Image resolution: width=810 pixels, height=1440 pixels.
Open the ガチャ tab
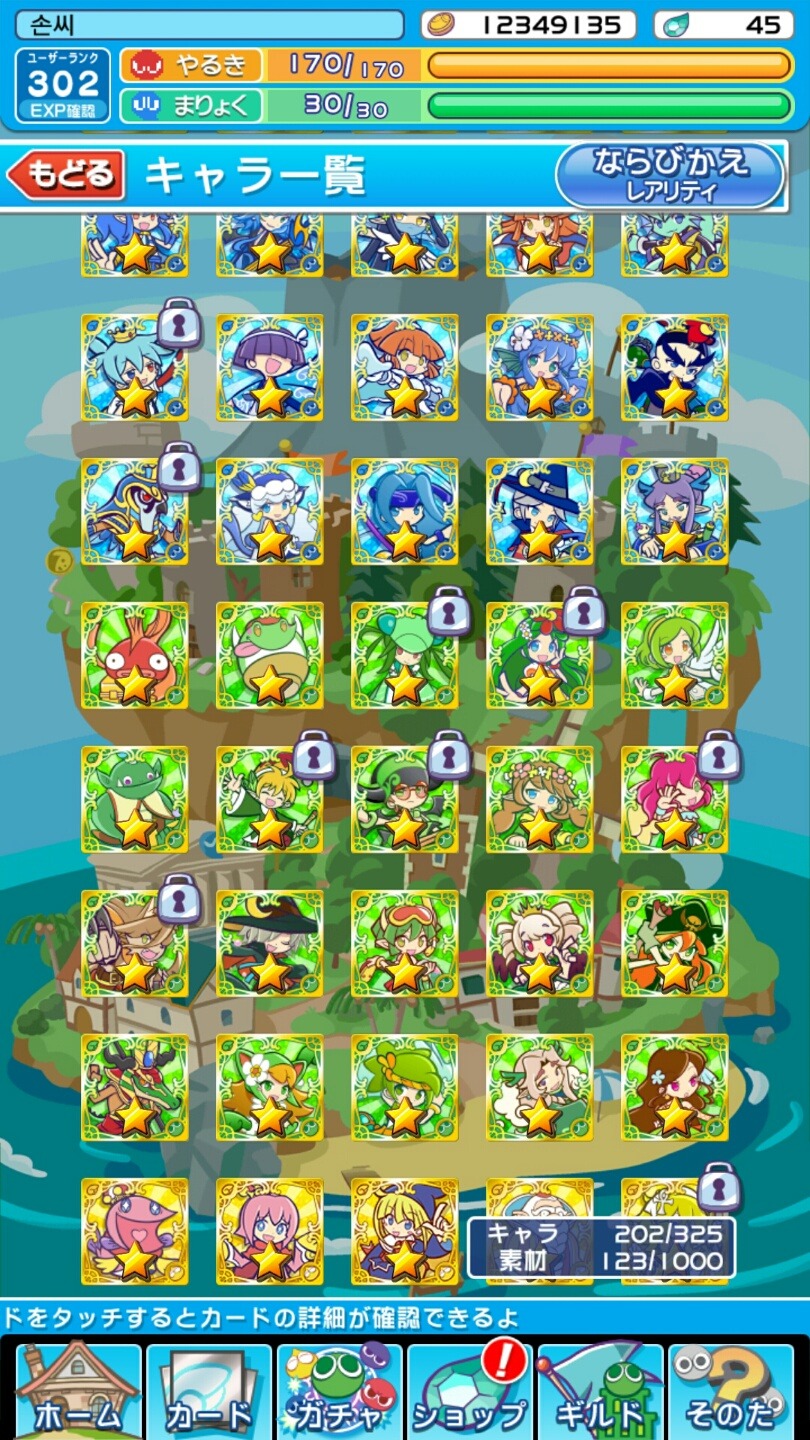(x=339, y=1390)
